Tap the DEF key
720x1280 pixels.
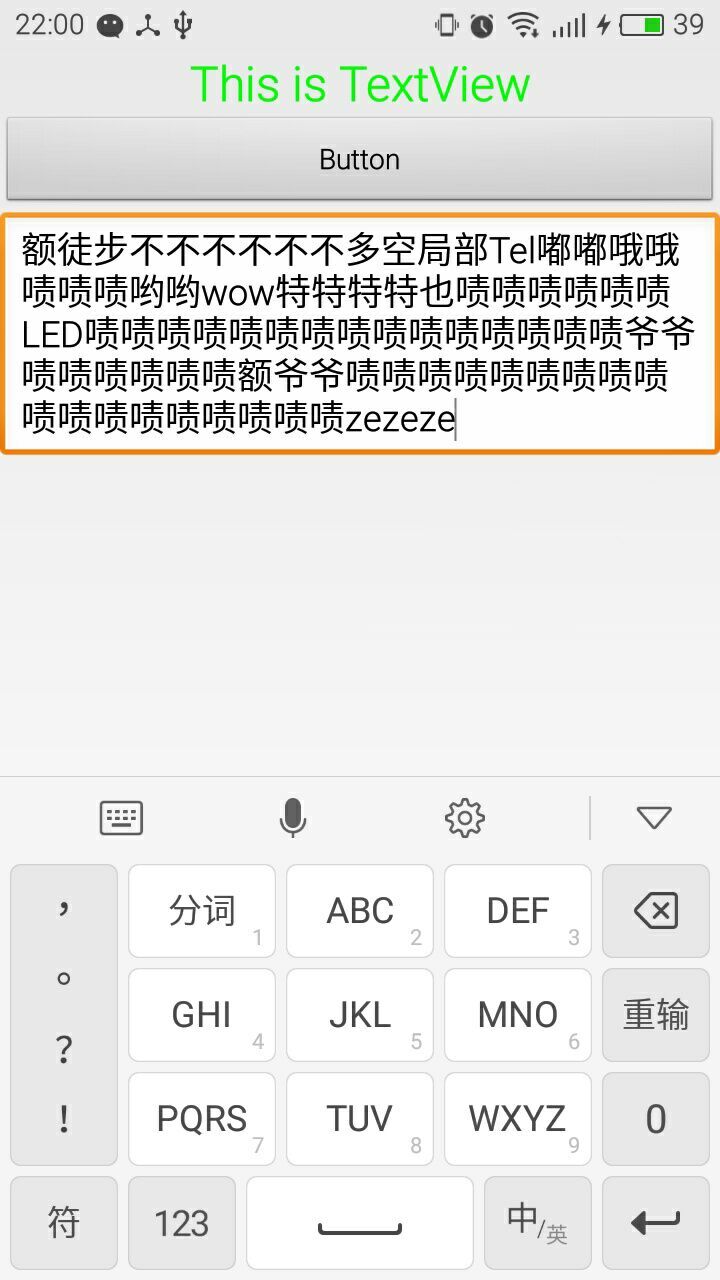coord(518,911)
